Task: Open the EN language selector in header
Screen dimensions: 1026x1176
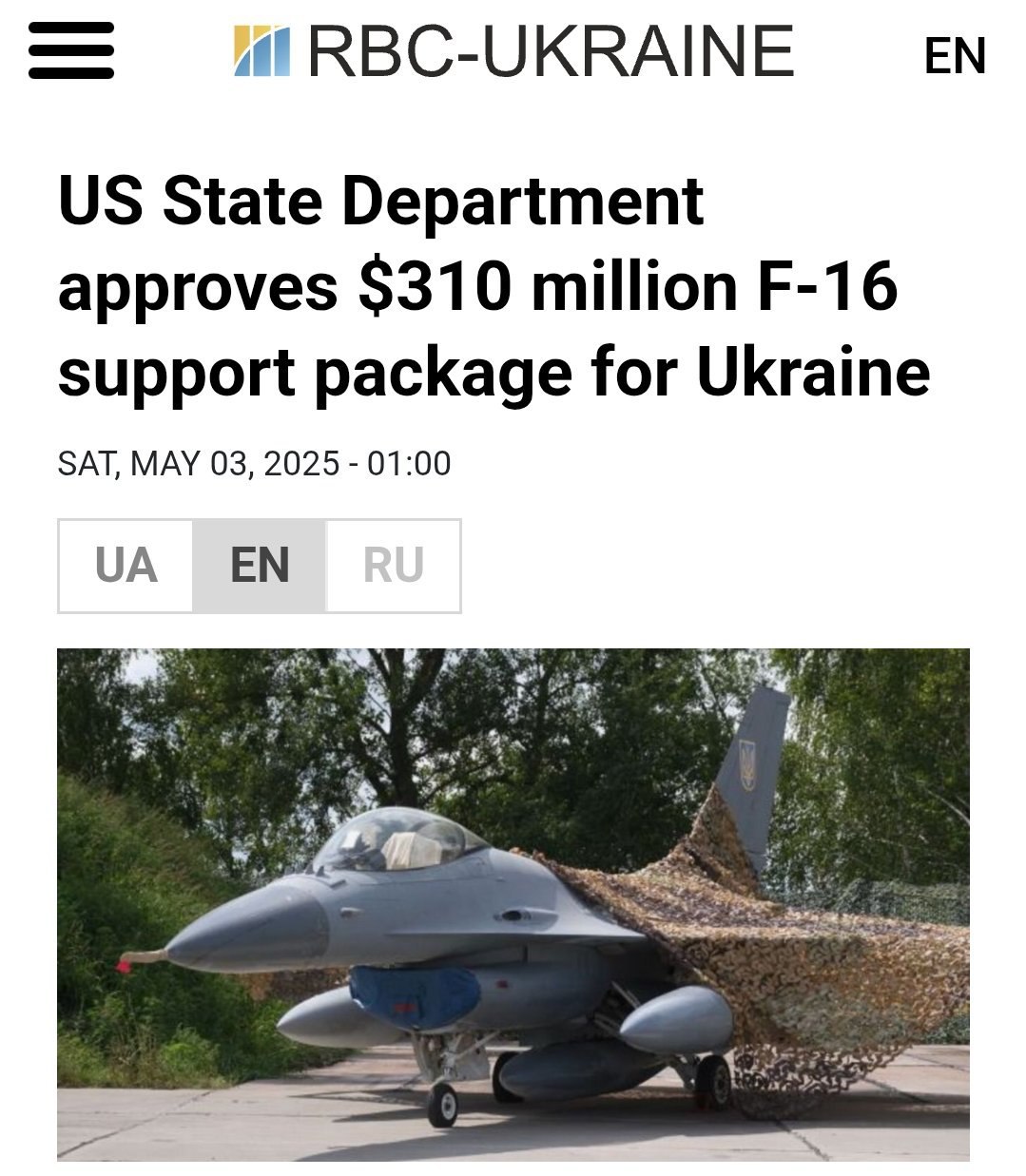Action: pyautogui.click(x=955, y=56)
